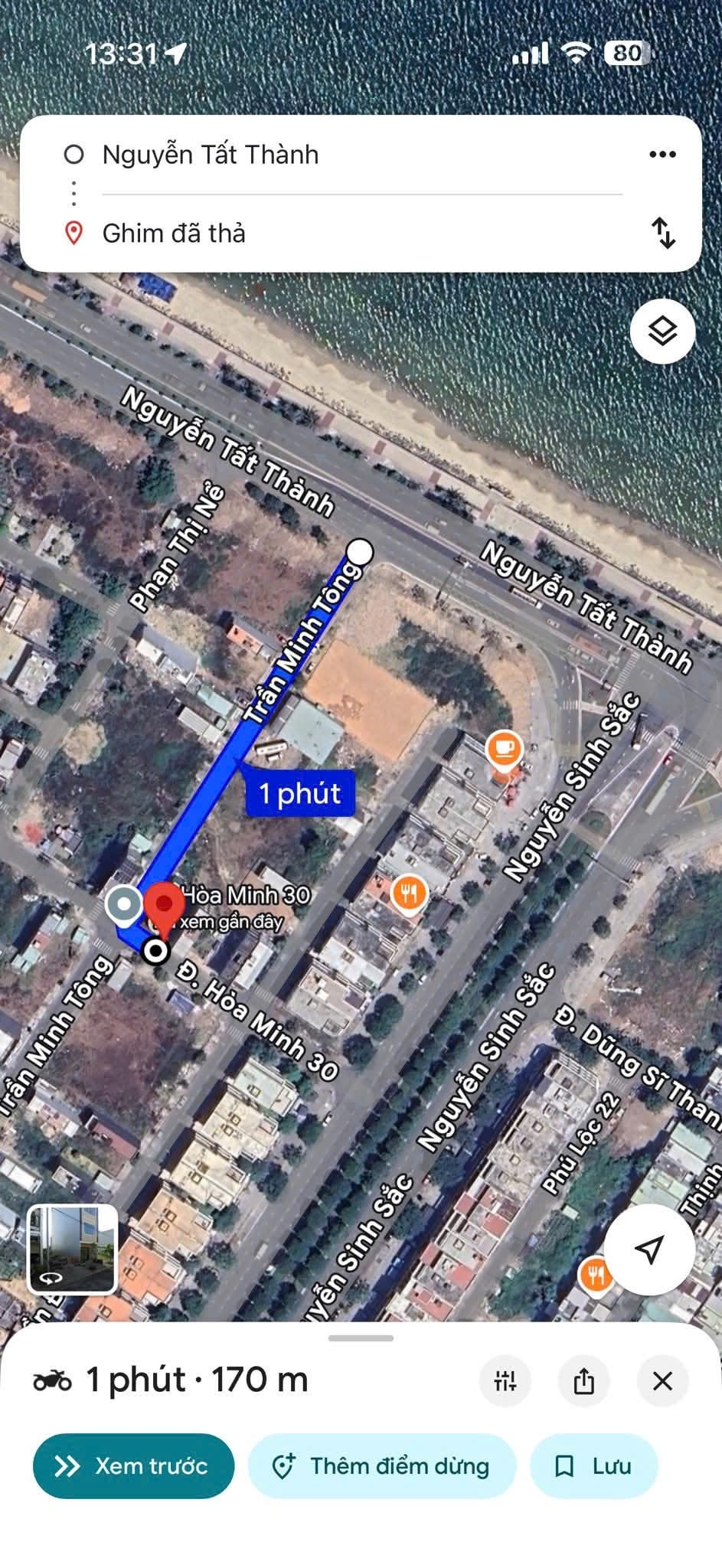Select the coffee shop marker on the map
Image resolution: width=722 pixels, height=1568 pixels.
(x=504, y=747)
